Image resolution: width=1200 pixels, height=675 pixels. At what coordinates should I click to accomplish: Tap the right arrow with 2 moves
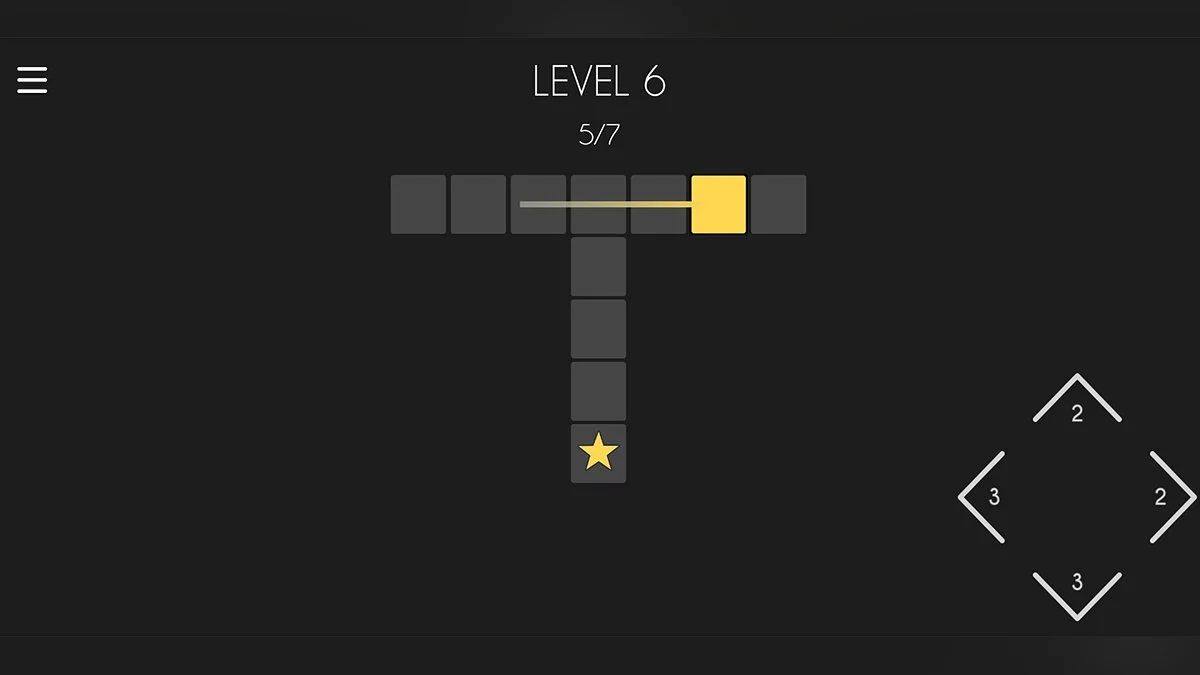point(1168,497)
